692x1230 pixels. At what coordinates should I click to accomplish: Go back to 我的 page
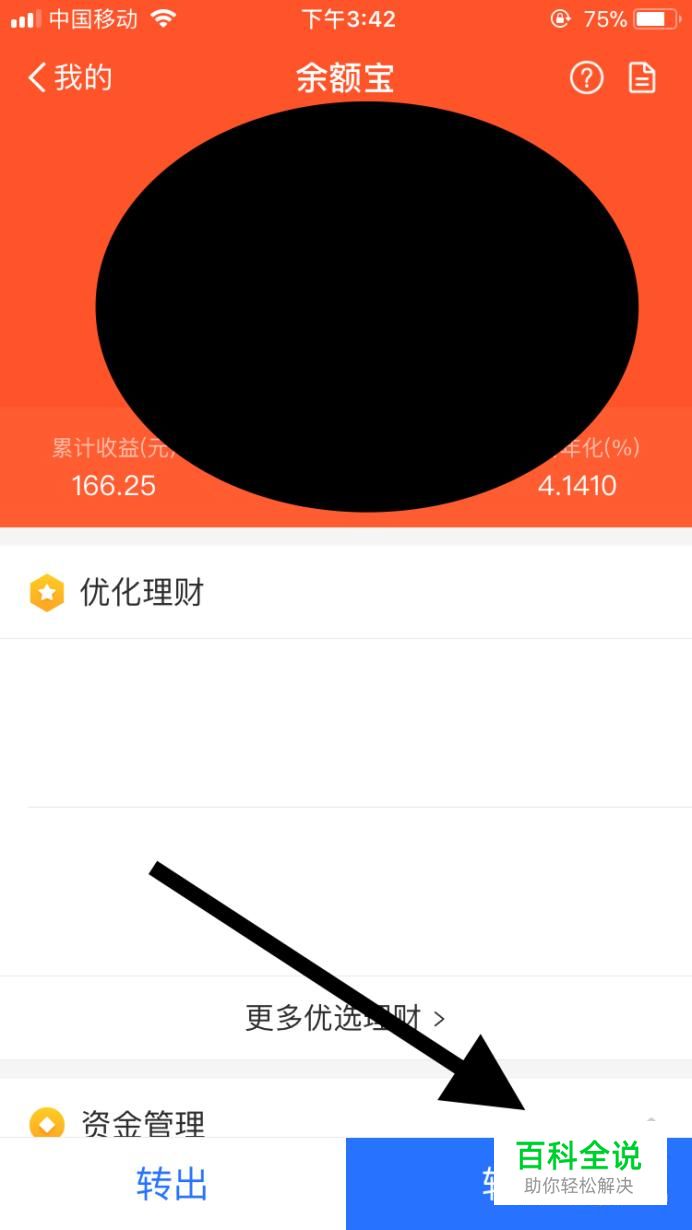[x=70, y=78]
